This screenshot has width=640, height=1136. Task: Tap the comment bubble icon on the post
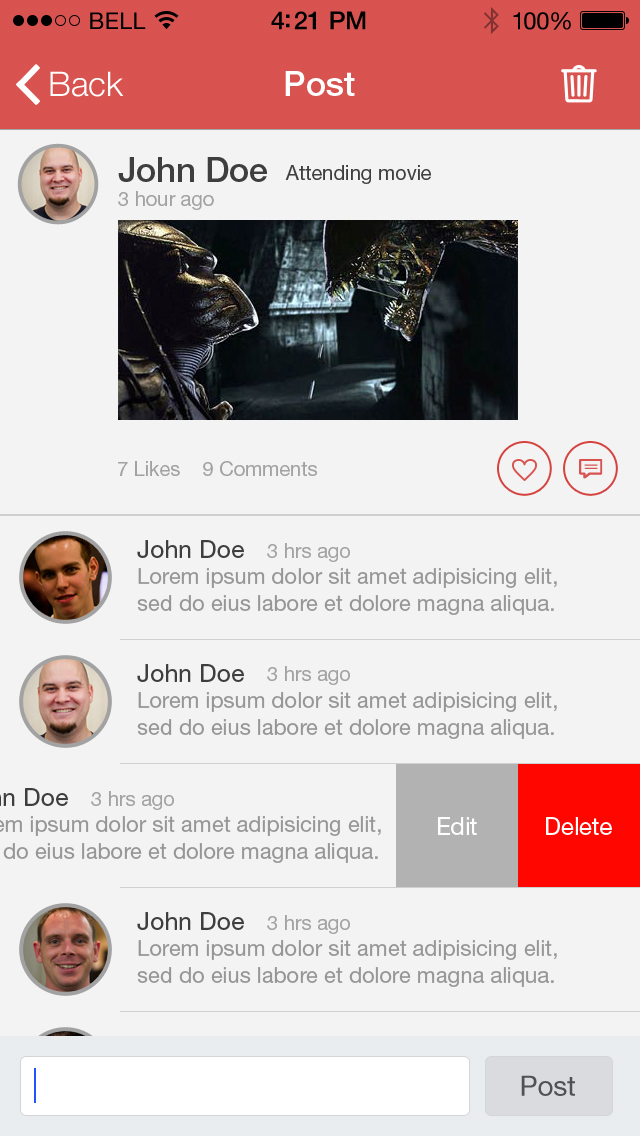coord(590,469)
